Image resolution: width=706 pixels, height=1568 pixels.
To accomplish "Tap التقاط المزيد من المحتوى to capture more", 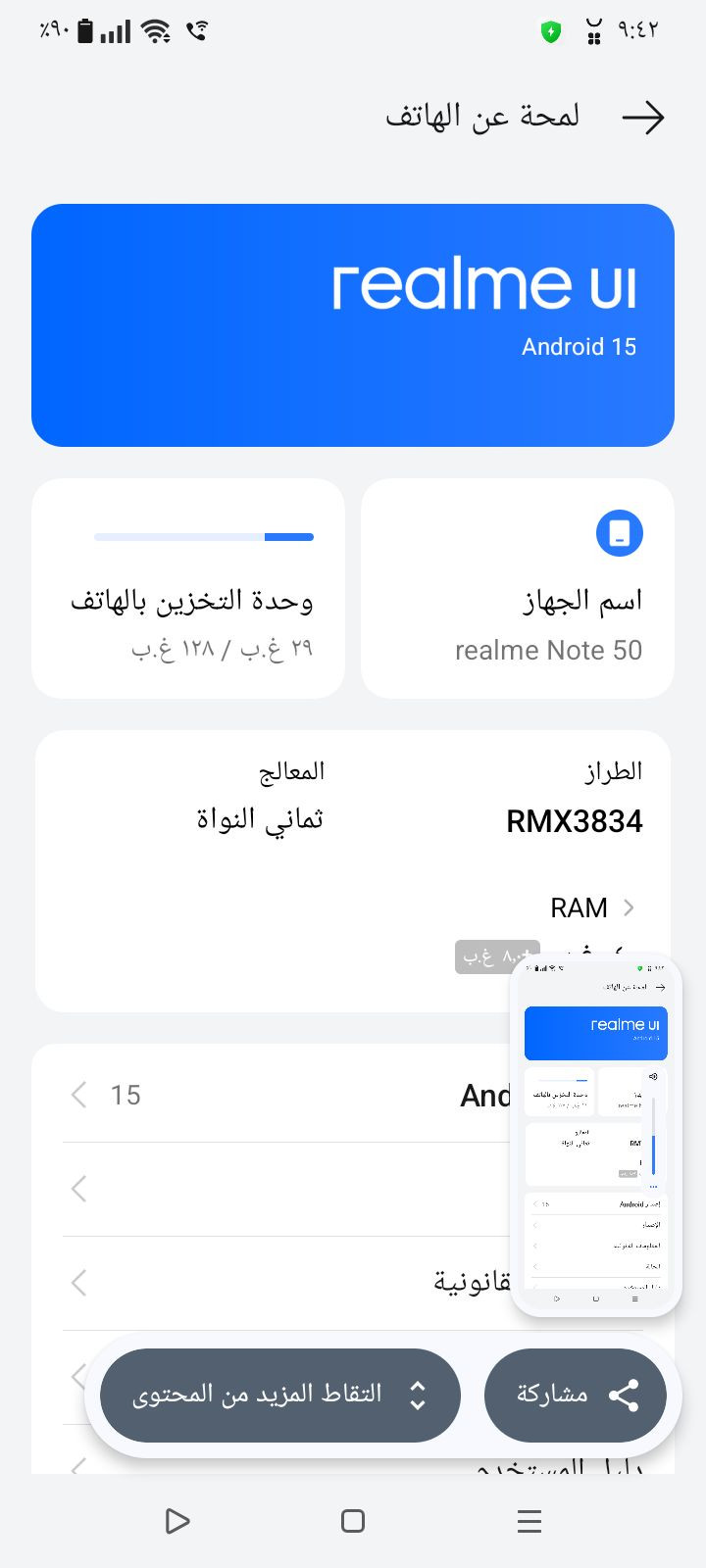I will click(x=280, y=1395).
